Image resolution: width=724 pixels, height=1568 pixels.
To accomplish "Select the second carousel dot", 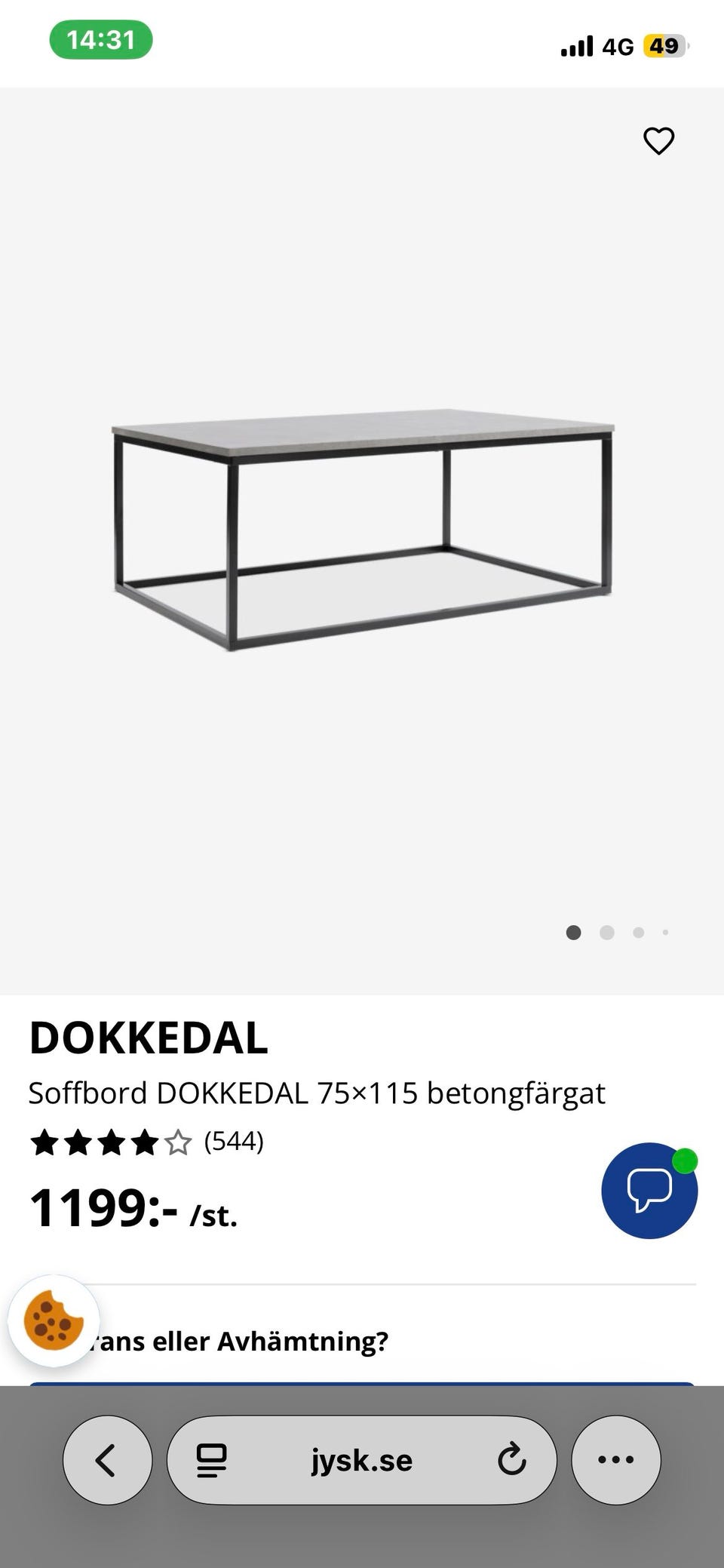I will (x=605, y=933).
